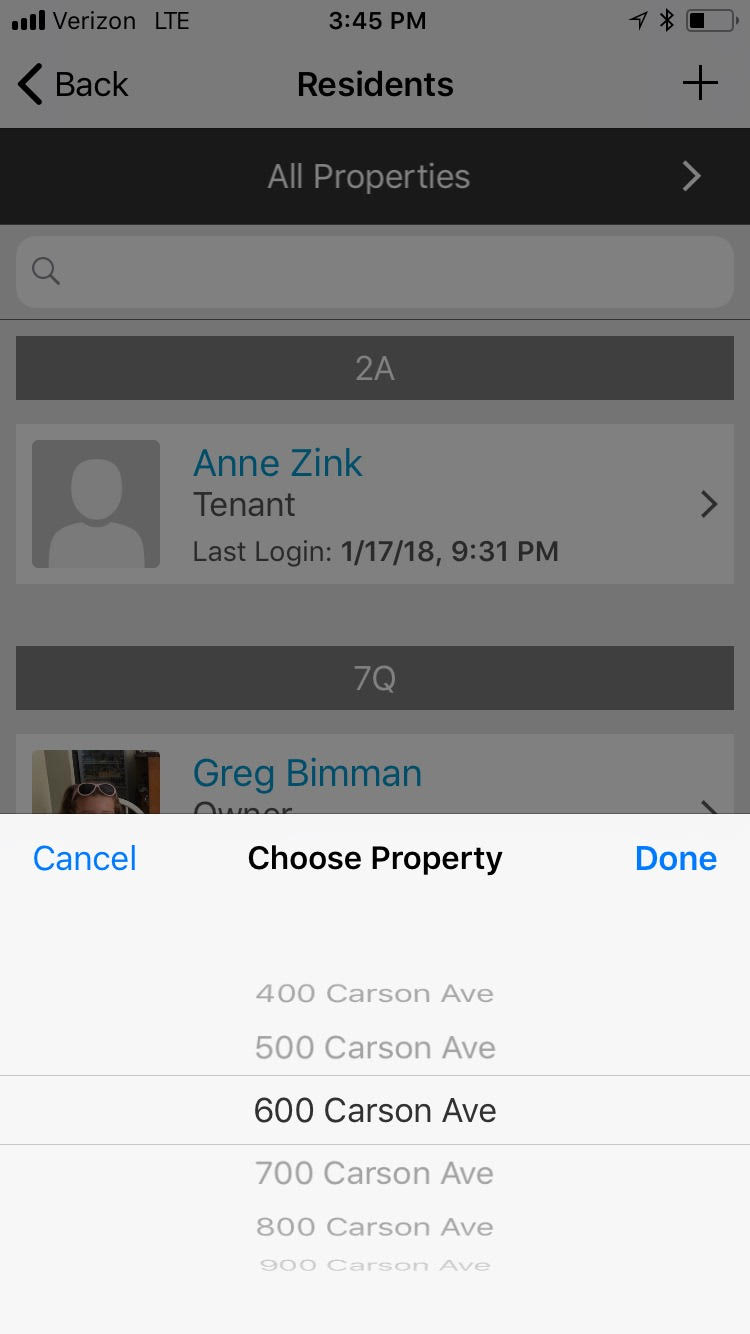Select 700 Carson Ave in the picker
750x1334 pixels.
click(375, 1172)
